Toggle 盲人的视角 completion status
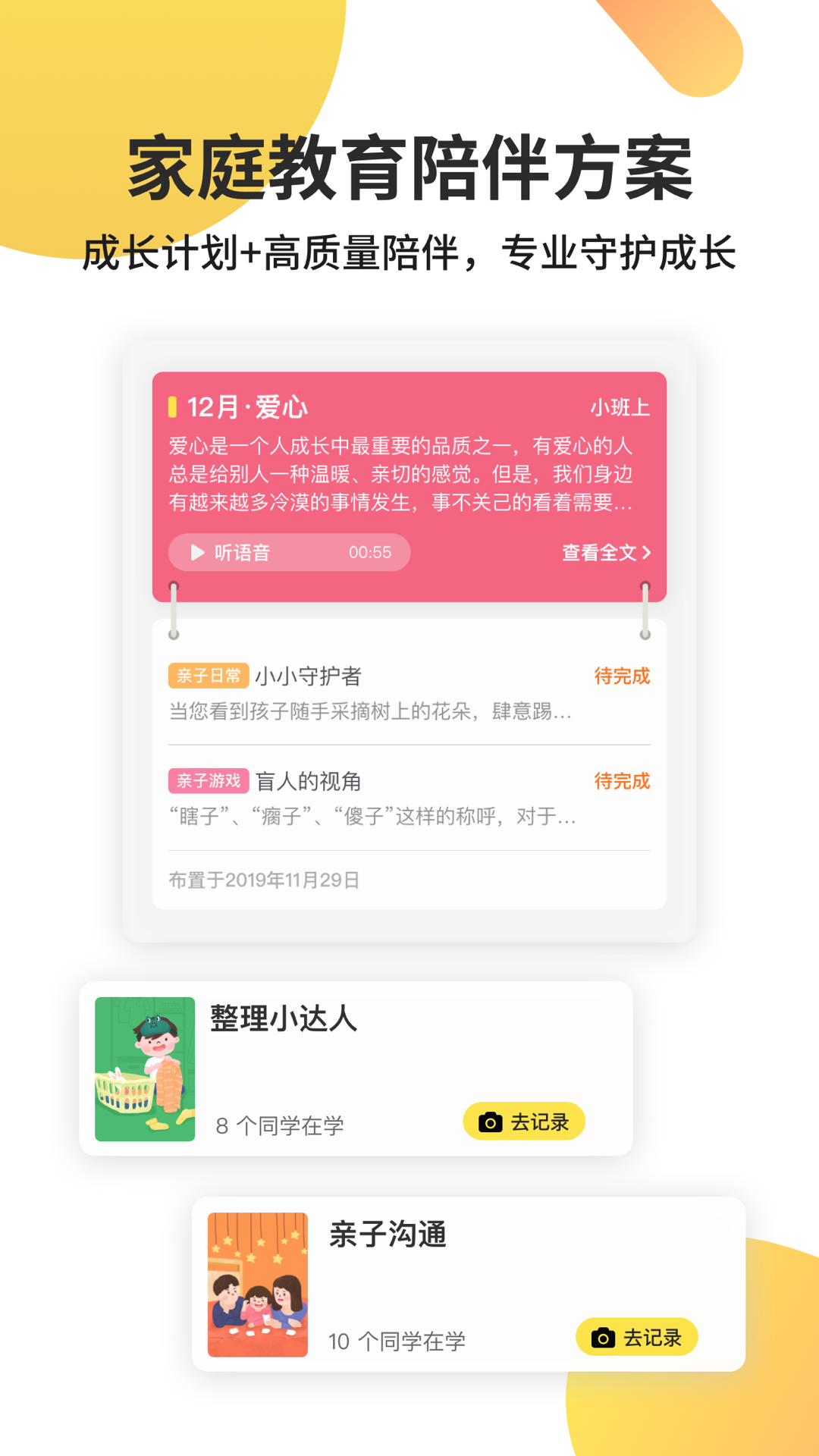819x1456 pixels. click(x=621, y=780)
